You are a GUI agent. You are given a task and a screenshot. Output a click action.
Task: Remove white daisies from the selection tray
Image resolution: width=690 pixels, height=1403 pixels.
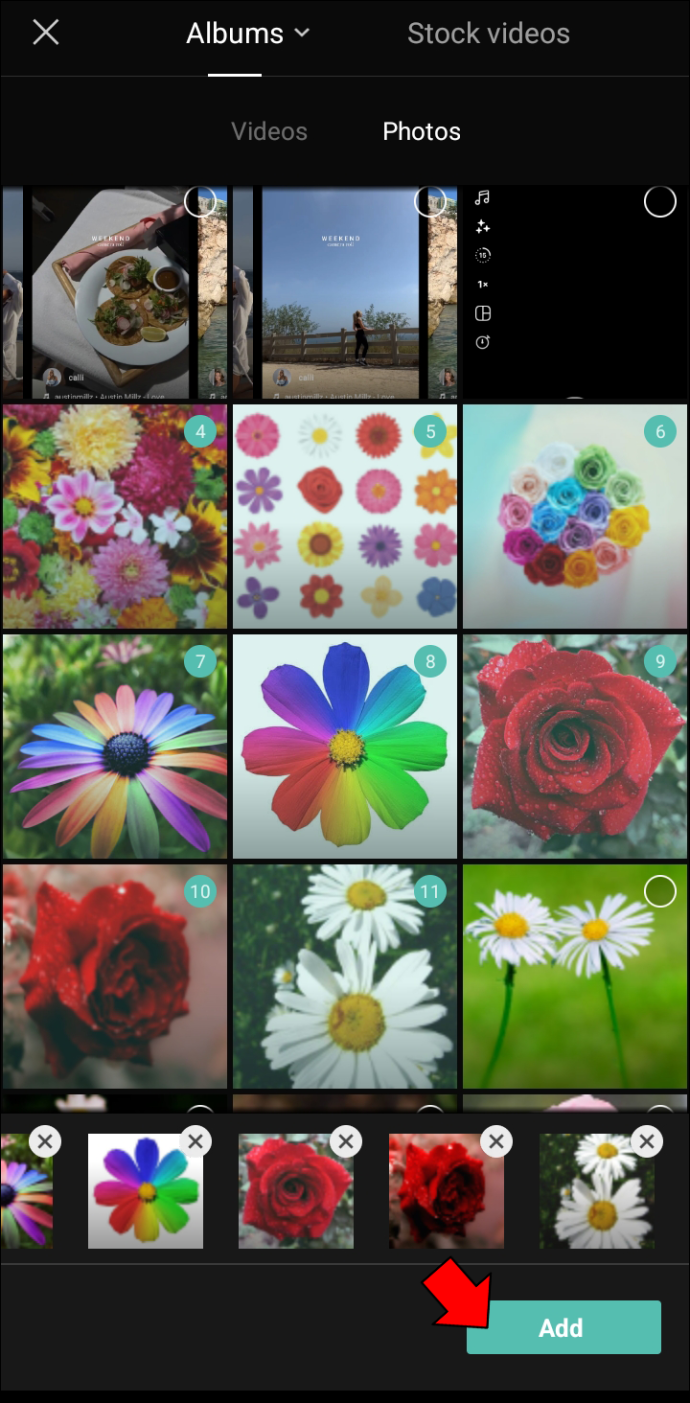(x=647, y=1141)
